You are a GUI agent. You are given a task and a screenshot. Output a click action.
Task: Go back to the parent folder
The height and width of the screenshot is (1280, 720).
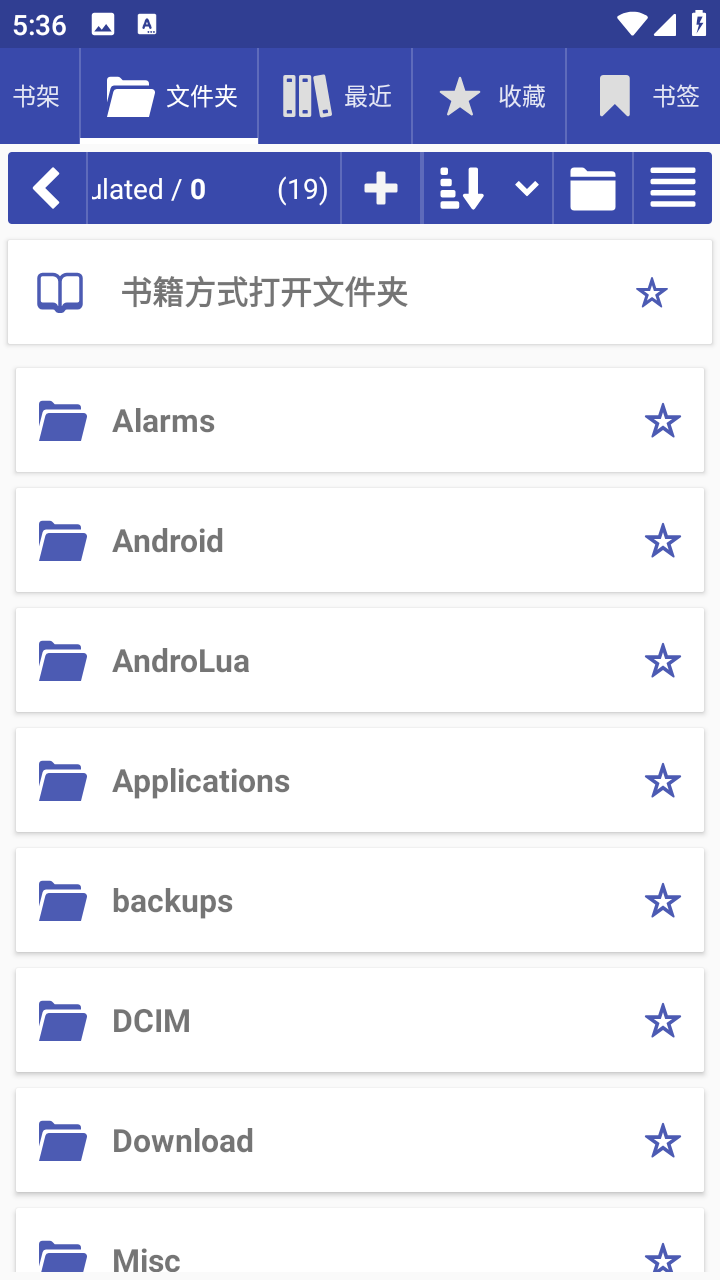click(47, 188)
